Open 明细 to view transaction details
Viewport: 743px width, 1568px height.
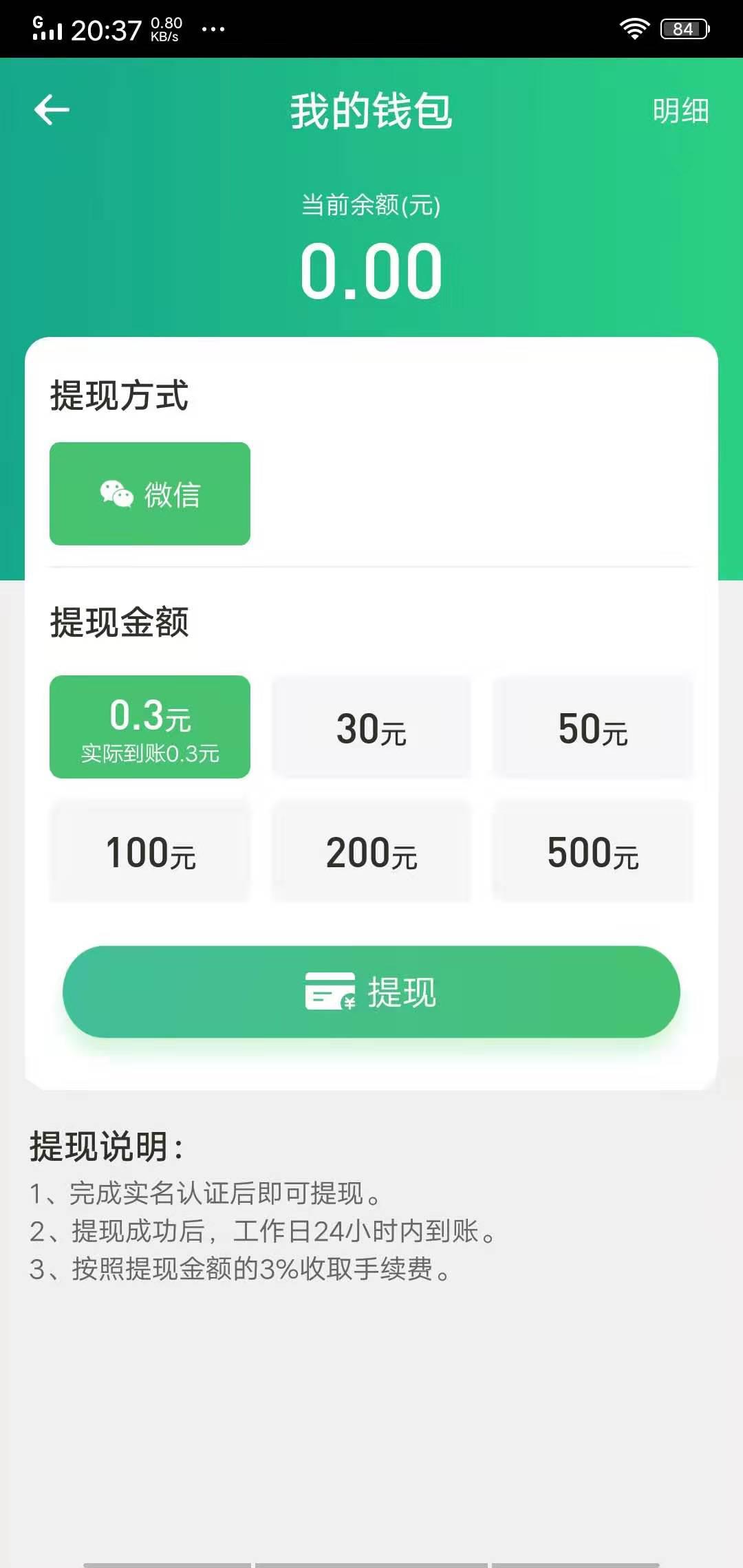(681, 112)
